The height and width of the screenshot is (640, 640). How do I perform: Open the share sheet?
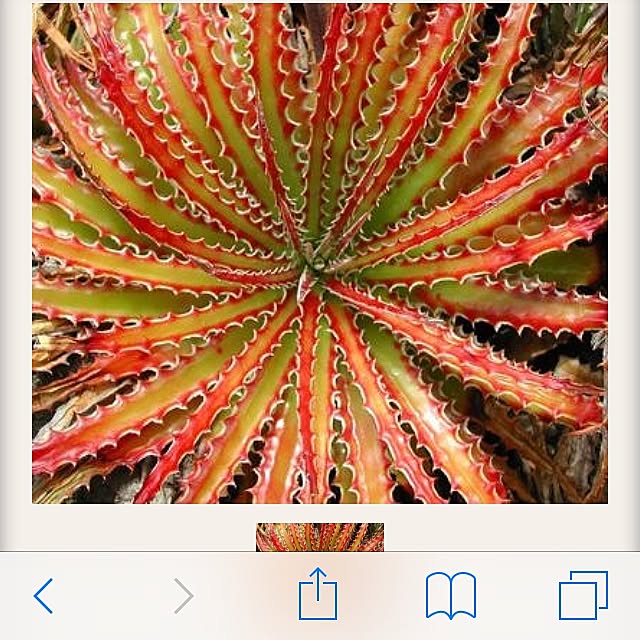click(x=318, y=595)
